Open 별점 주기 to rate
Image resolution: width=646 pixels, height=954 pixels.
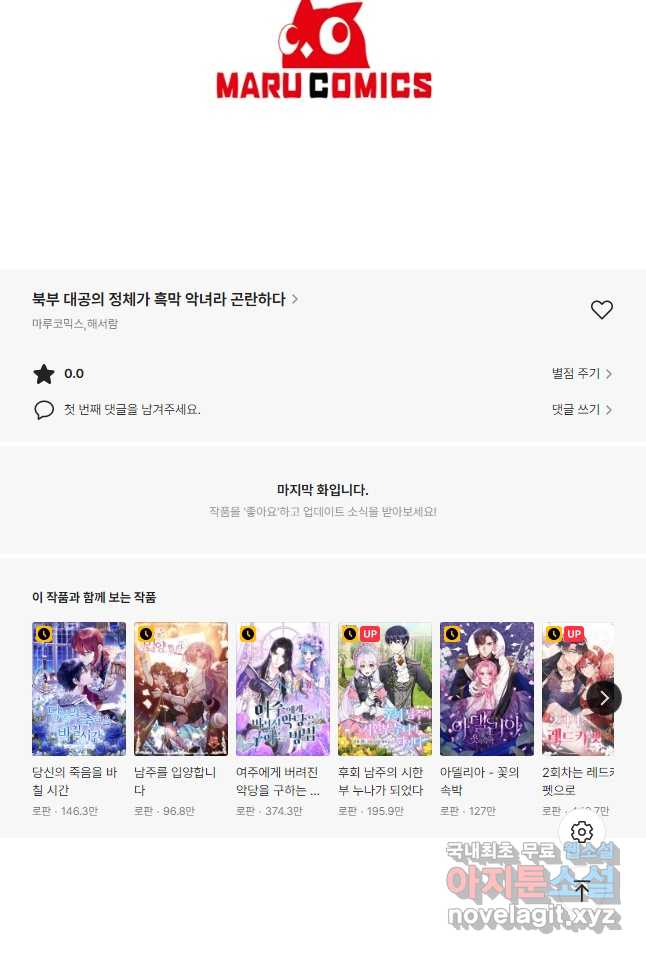pos(581,374)
